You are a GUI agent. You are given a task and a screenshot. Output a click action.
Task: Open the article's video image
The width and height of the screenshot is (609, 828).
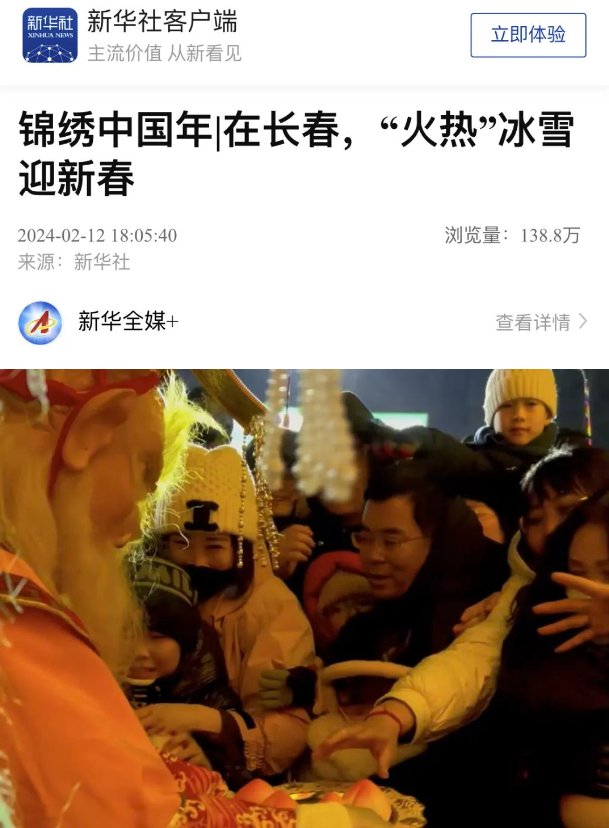304,598
